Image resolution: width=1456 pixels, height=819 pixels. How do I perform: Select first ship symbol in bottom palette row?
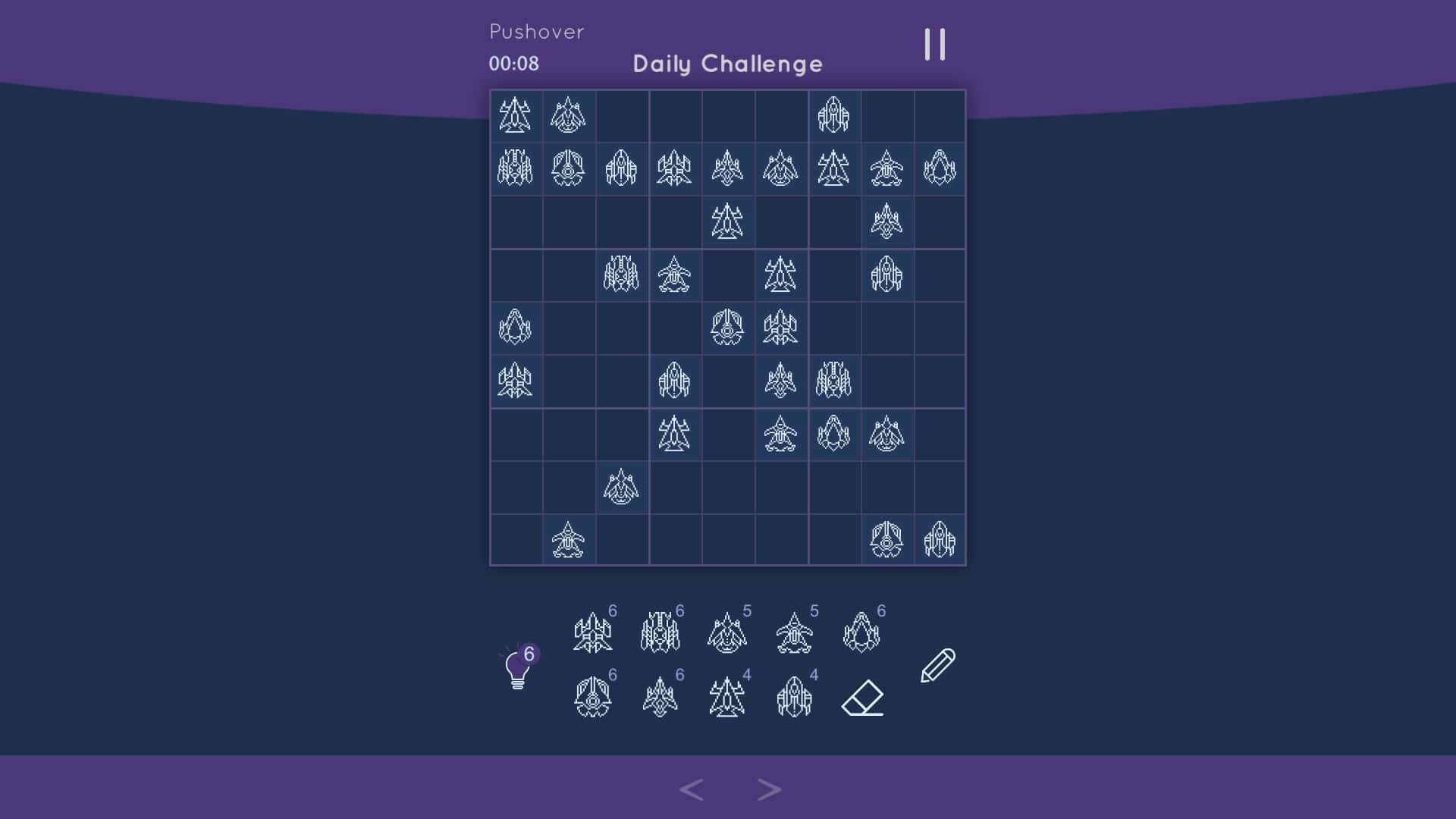click(592, 696)
